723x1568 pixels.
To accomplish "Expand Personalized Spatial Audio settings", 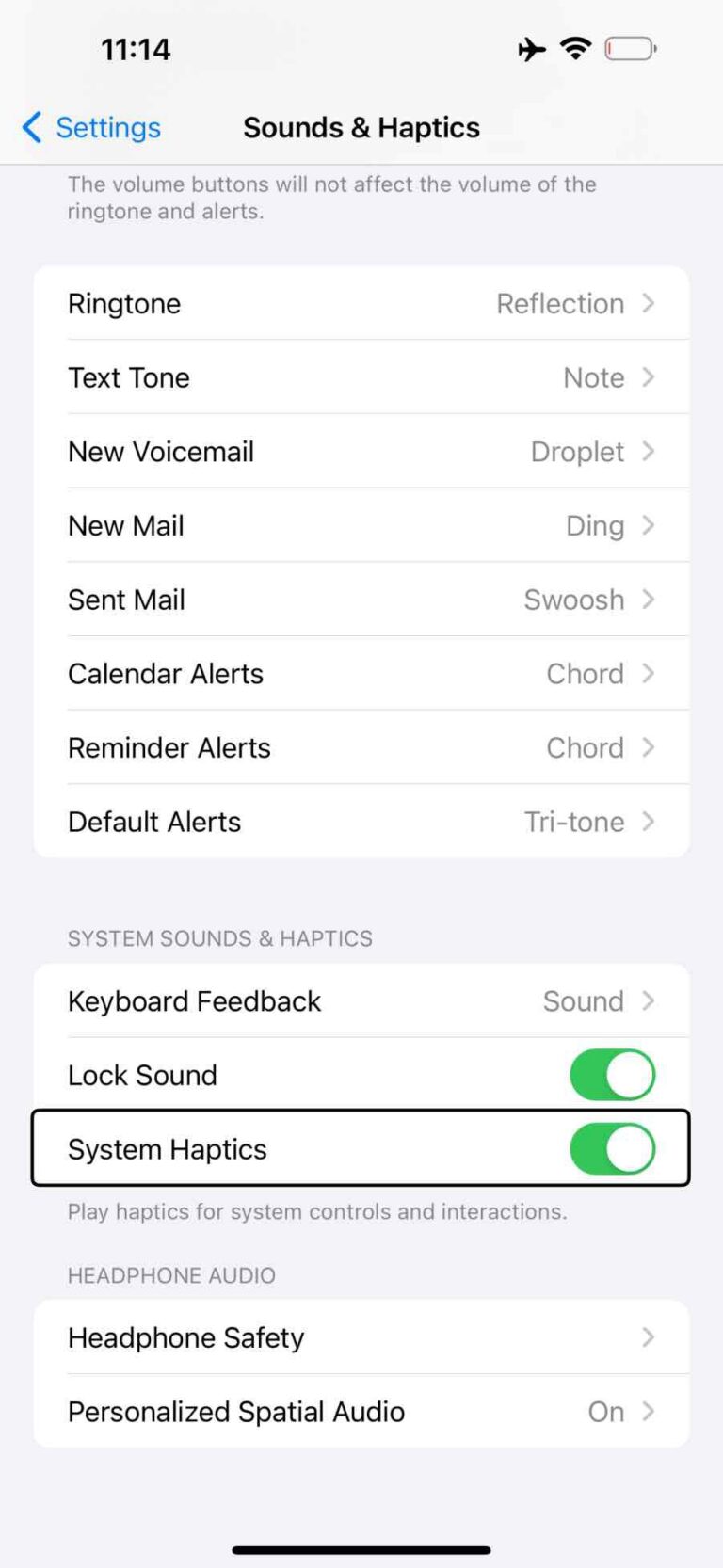I will point(650,1412).
